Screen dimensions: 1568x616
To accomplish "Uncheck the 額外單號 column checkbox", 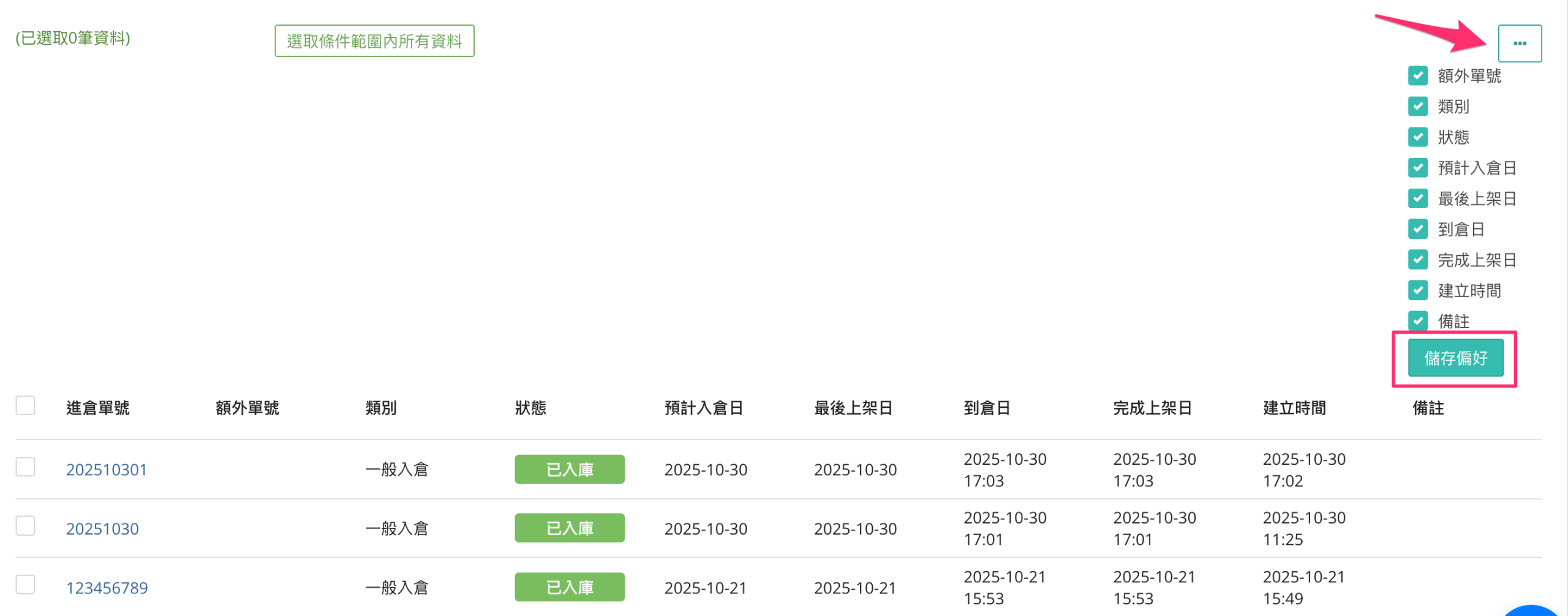I will click(x=1417, y=75).
